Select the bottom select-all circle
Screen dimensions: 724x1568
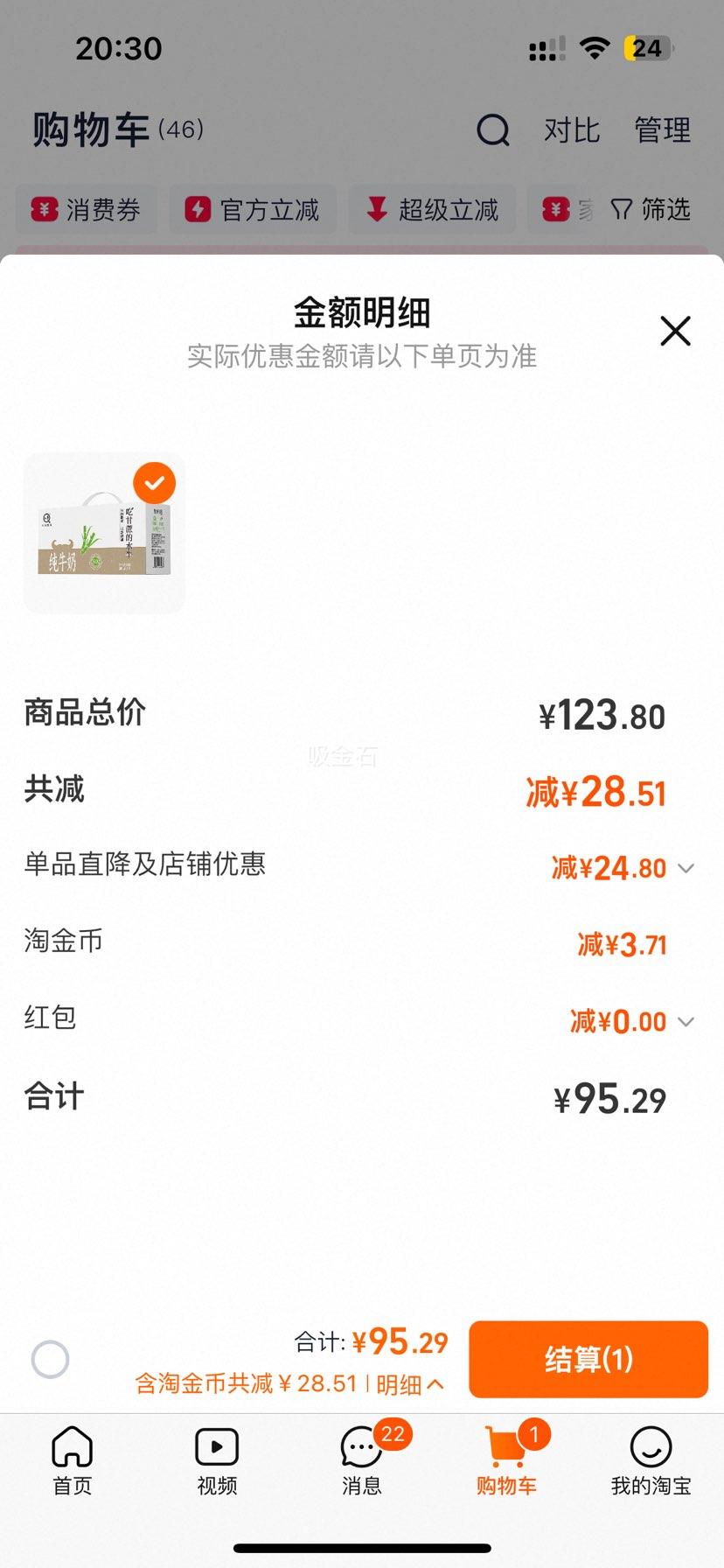[x=49, y=1359]
